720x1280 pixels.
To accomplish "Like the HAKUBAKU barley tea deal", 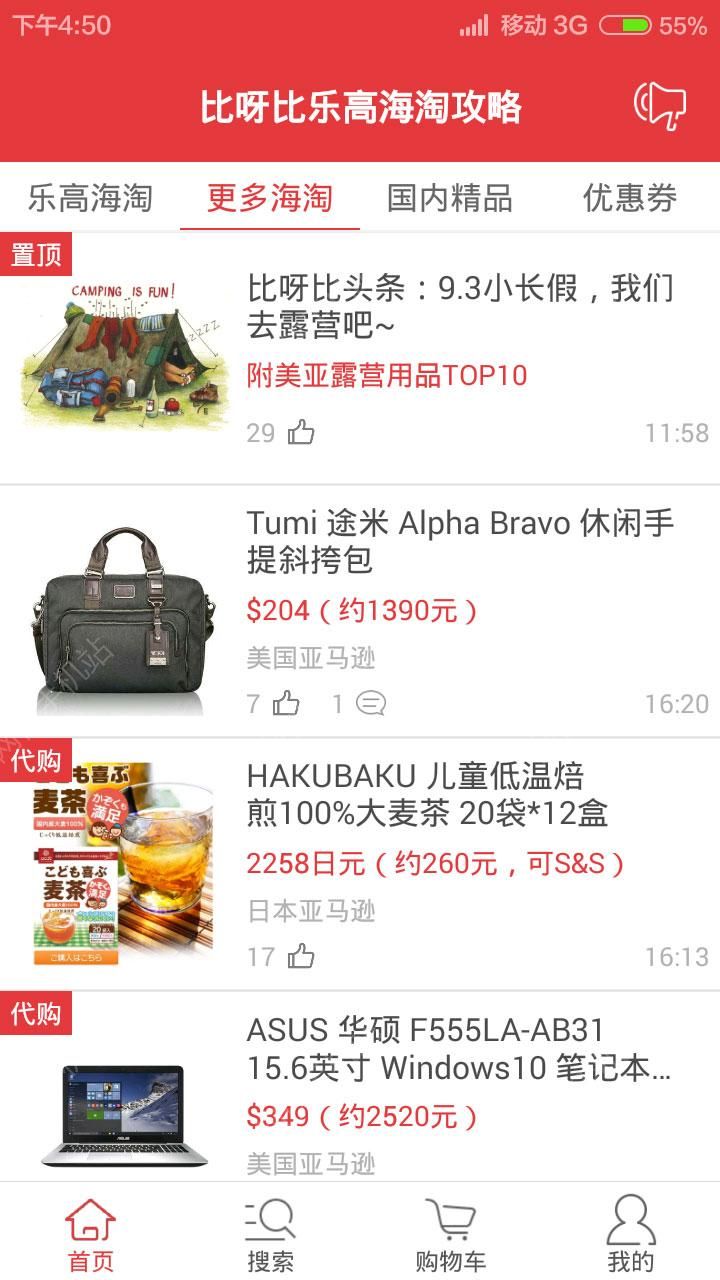I will pos(301,957).
